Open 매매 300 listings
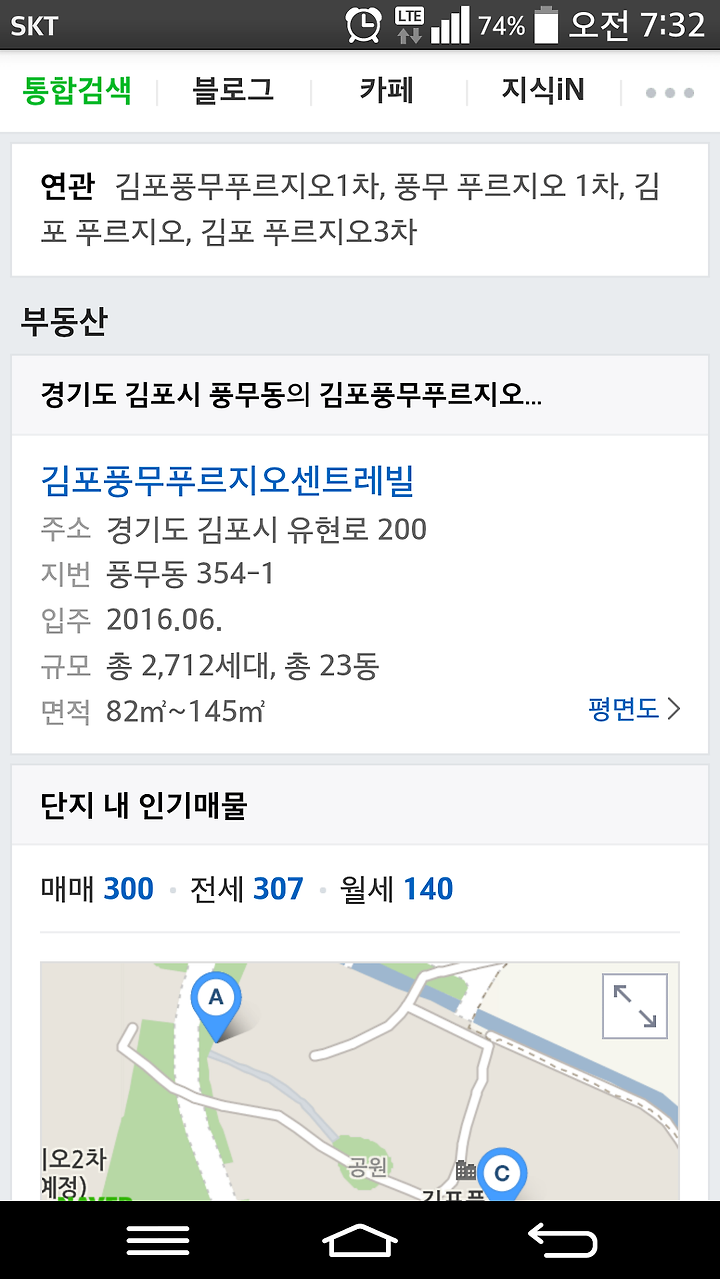The image size is (720, 1279). tap(97, 889)
